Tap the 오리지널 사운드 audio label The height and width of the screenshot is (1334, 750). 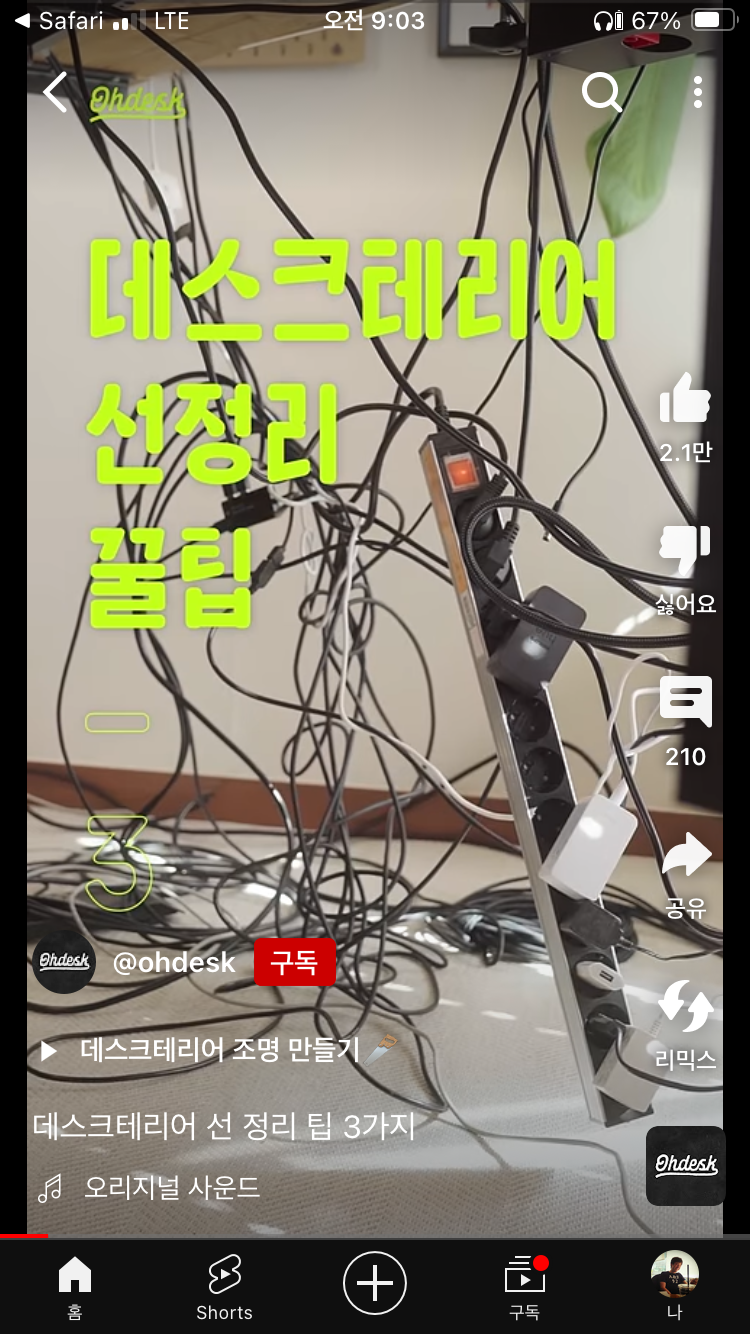(172, 1188)
